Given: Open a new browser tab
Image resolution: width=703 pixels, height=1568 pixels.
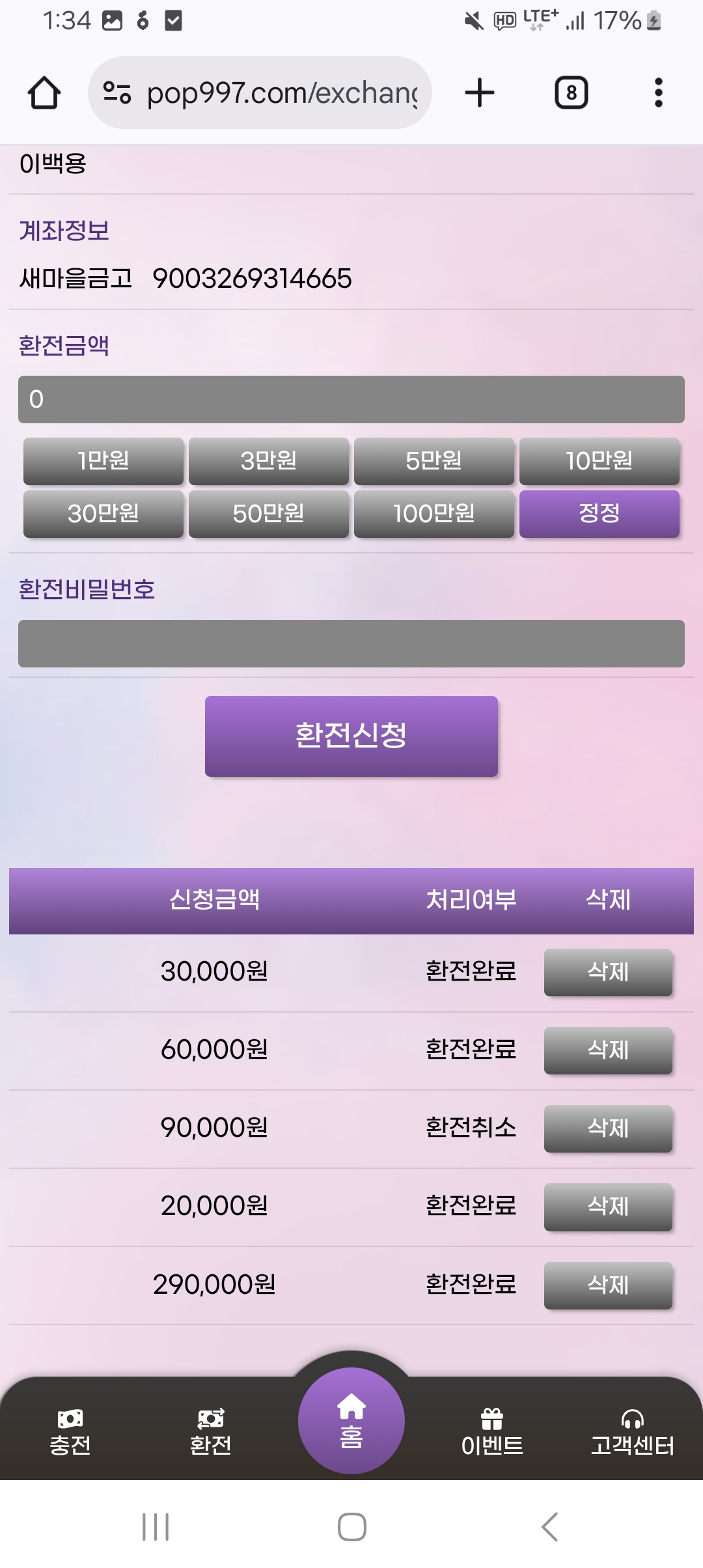Looking at the screenshot, I should tap(480, 92).
